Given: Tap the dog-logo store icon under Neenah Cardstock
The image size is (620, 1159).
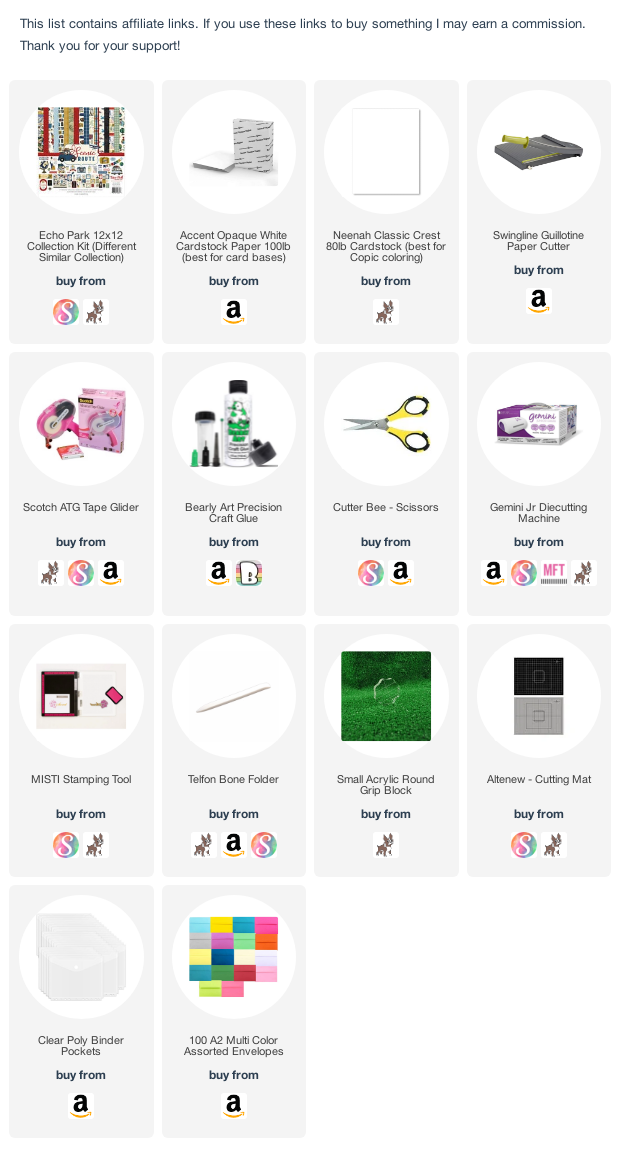Looking at the screenshot, I should coord(386,312).
